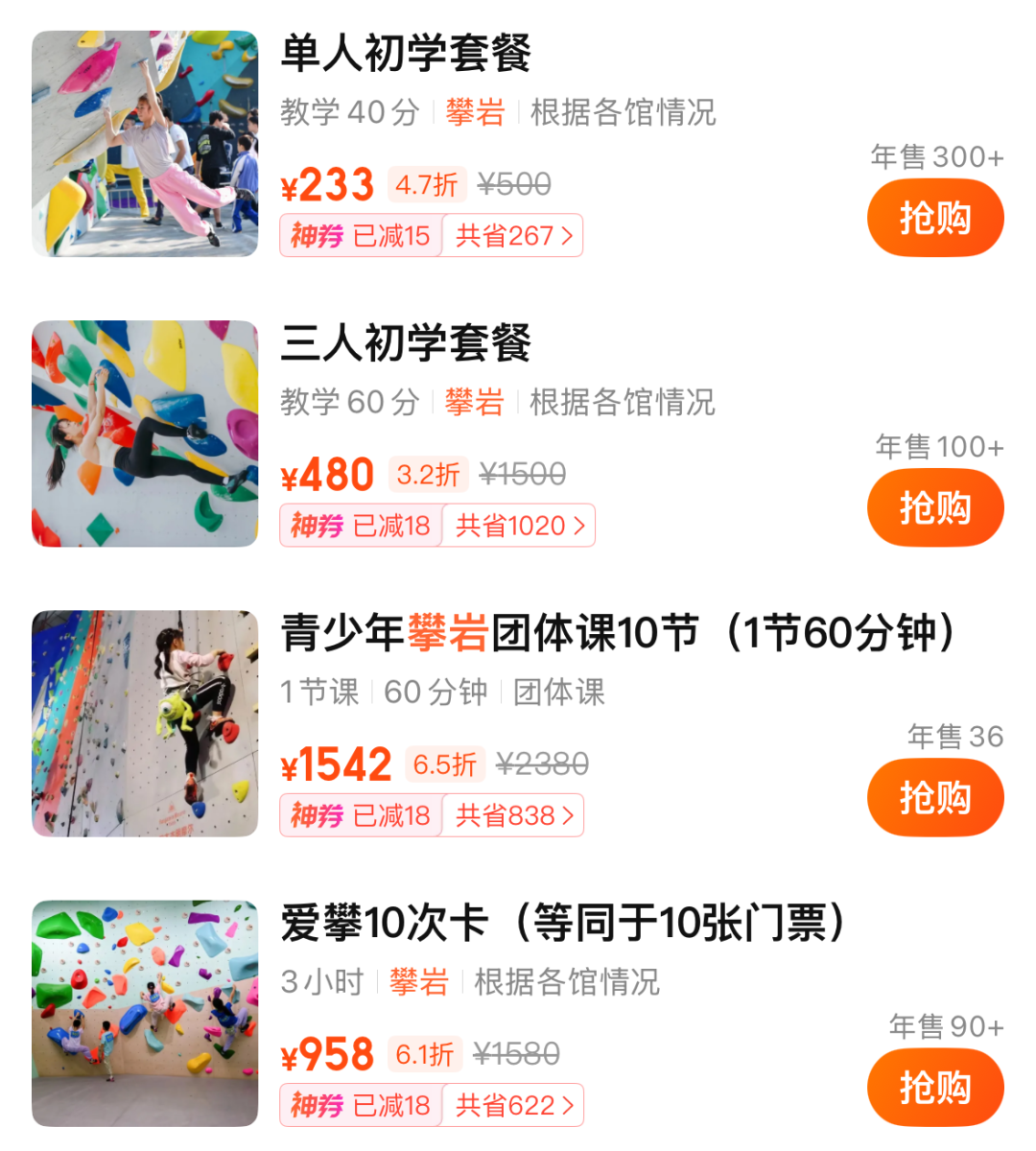View the 三人初学套餐 listing photo
The width and height of the screenshot is (1036, 1151).
coord(145,434)
